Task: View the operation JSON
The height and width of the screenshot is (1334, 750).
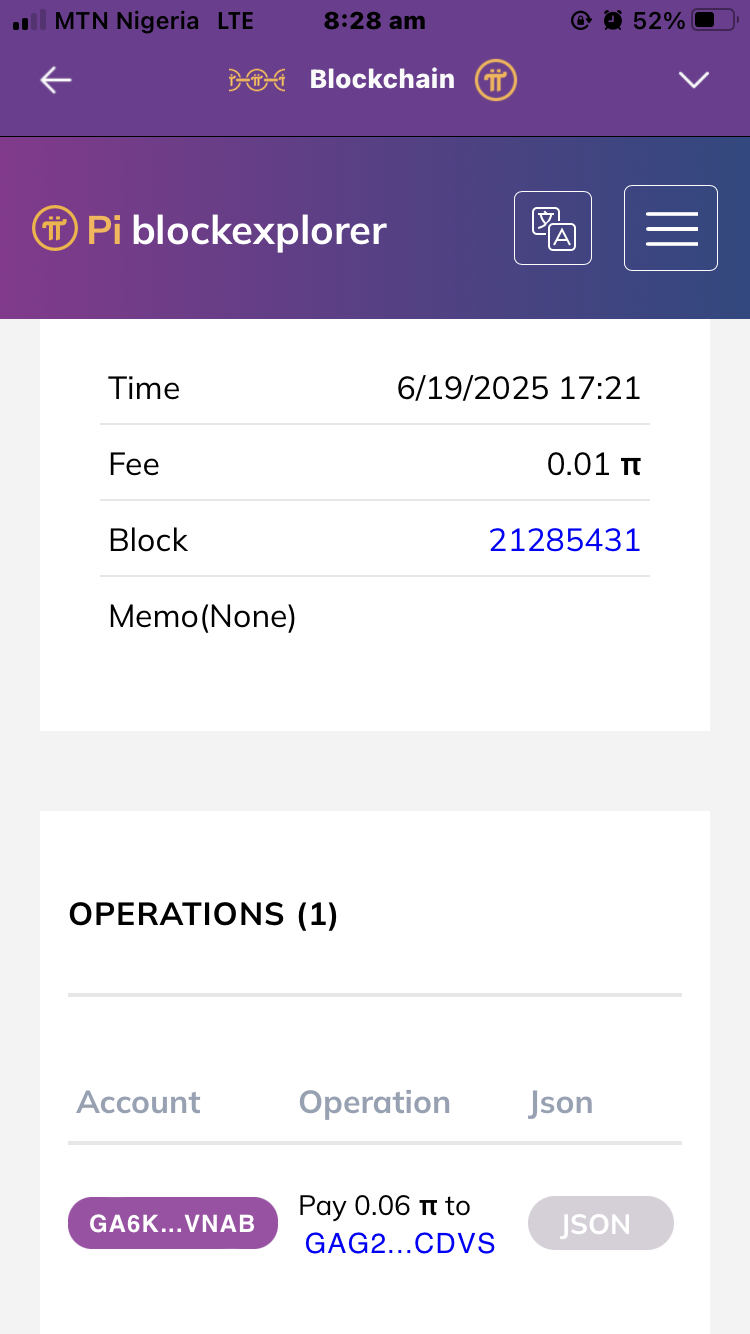Action: [601, 1223]
